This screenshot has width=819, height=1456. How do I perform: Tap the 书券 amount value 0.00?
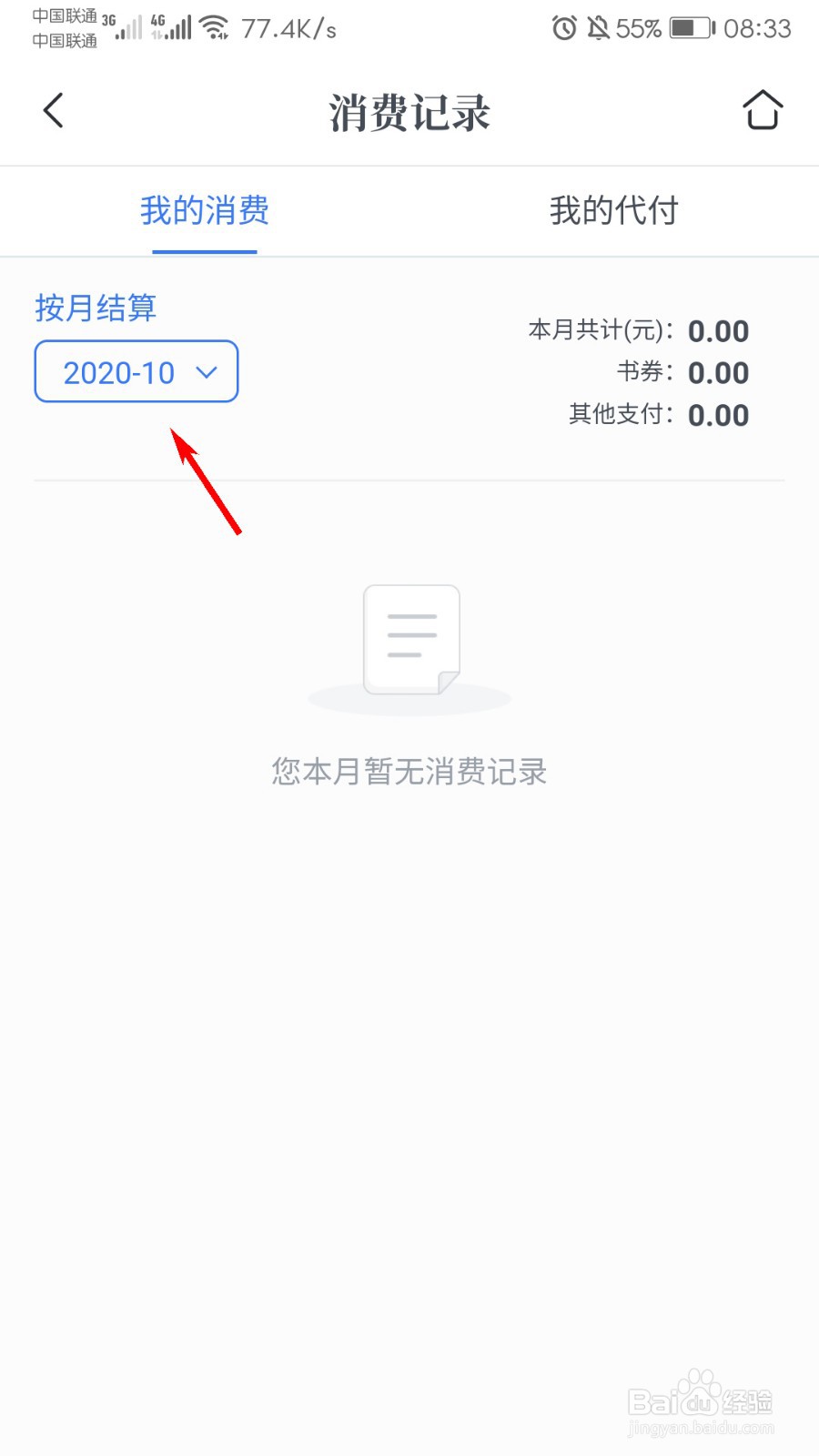pyautogui.click(x=718, y=372)
